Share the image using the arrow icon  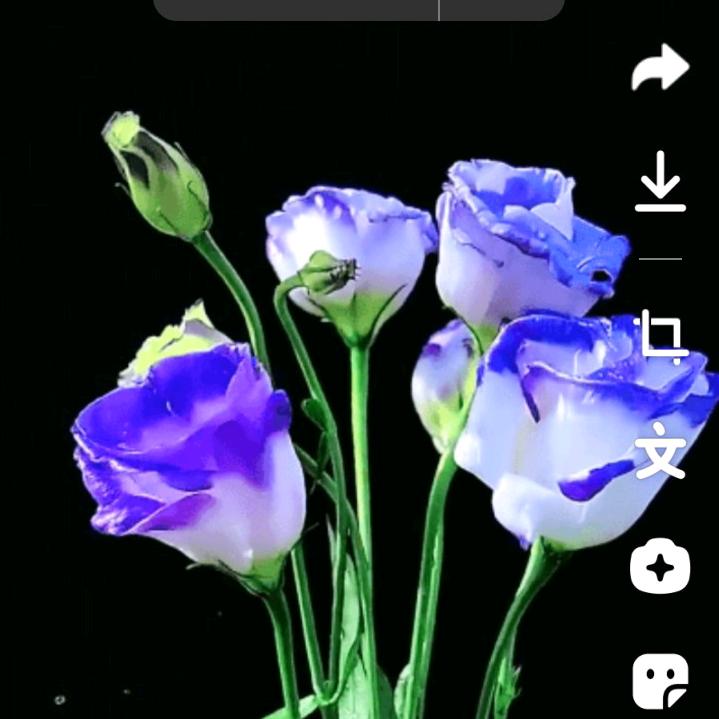[x=661, y=68]
